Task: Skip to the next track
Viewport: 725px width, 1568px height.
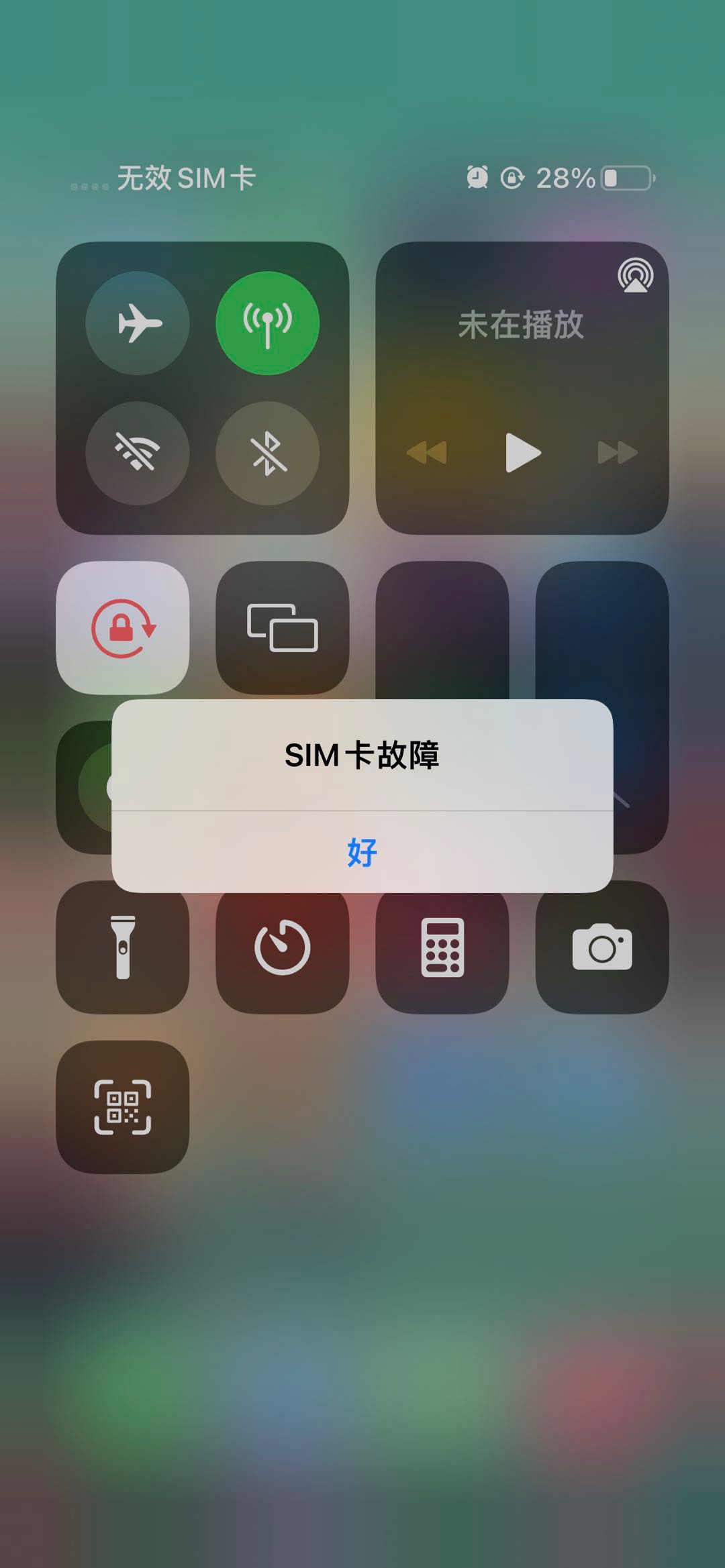Action: (x=618, y=452)
